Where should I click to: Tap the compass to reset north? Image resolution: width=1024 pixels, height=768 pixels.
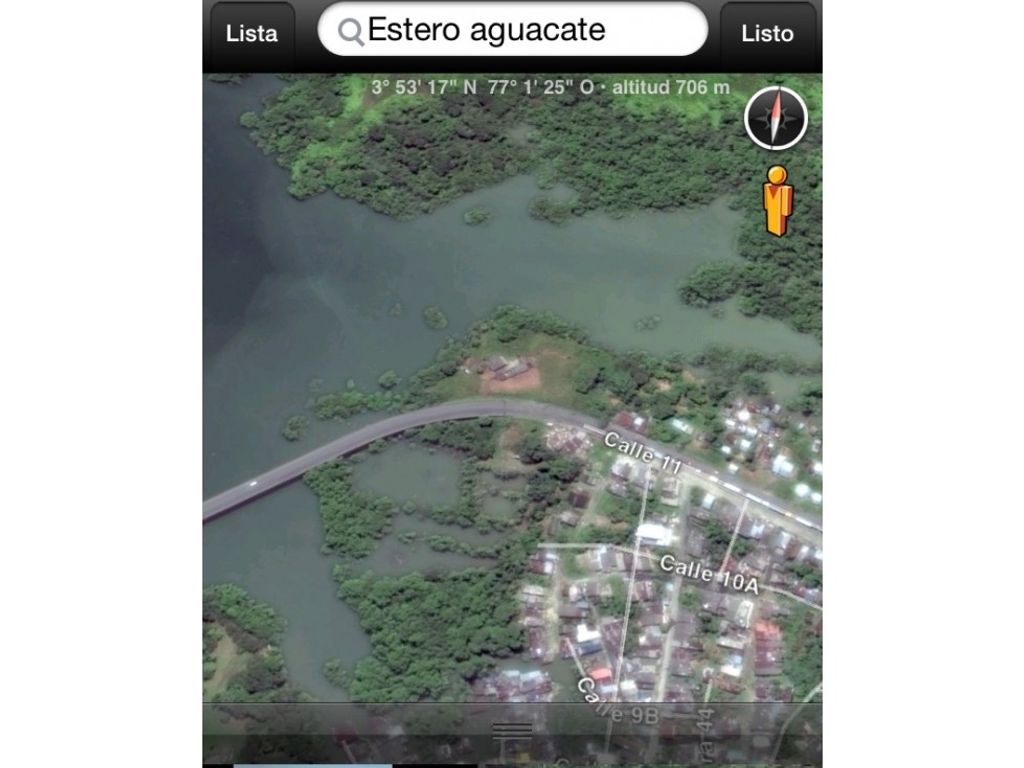pyautogui.click(x=776, y=118)
